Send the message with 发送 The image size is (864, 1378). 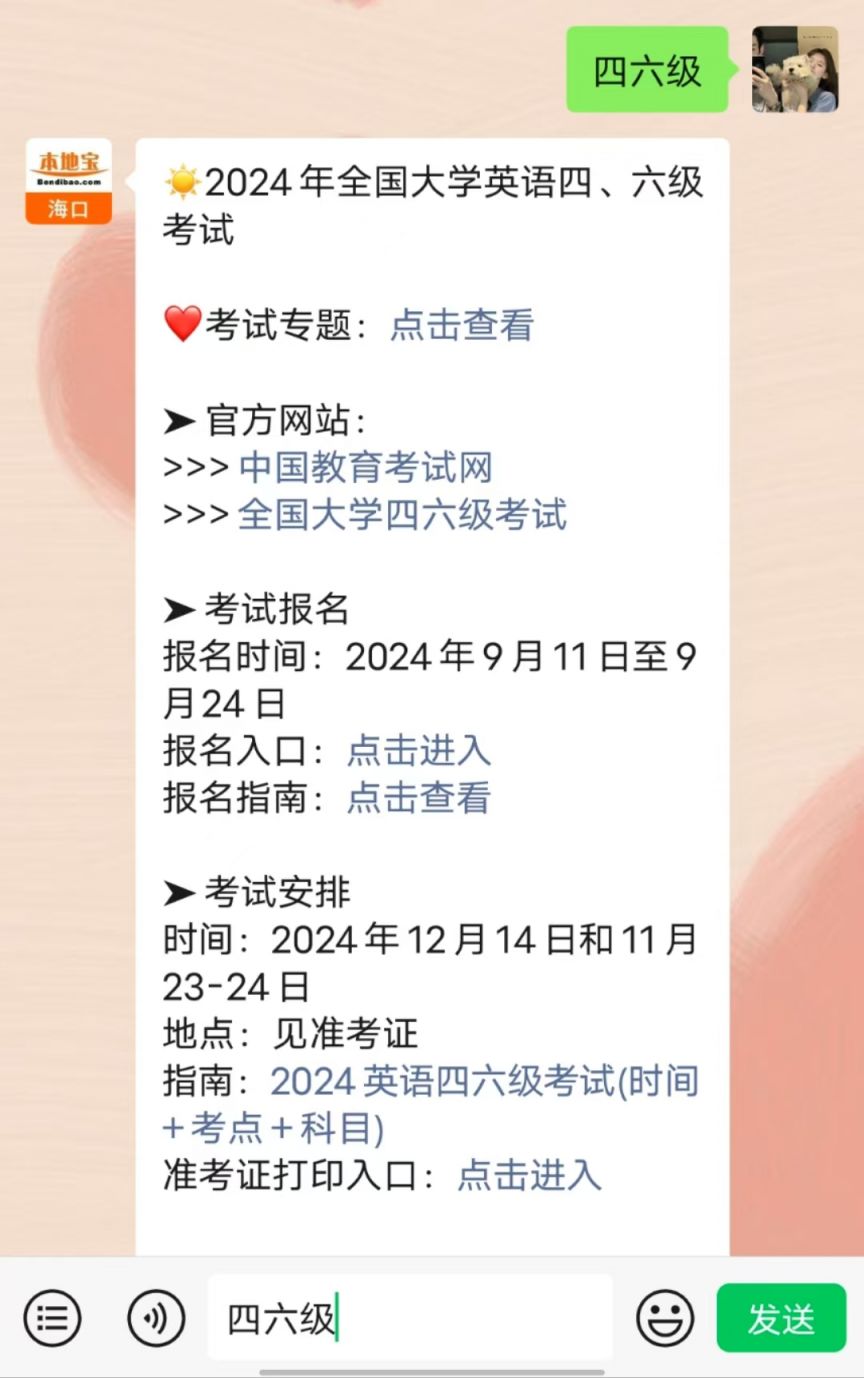tap(781, 1318)
